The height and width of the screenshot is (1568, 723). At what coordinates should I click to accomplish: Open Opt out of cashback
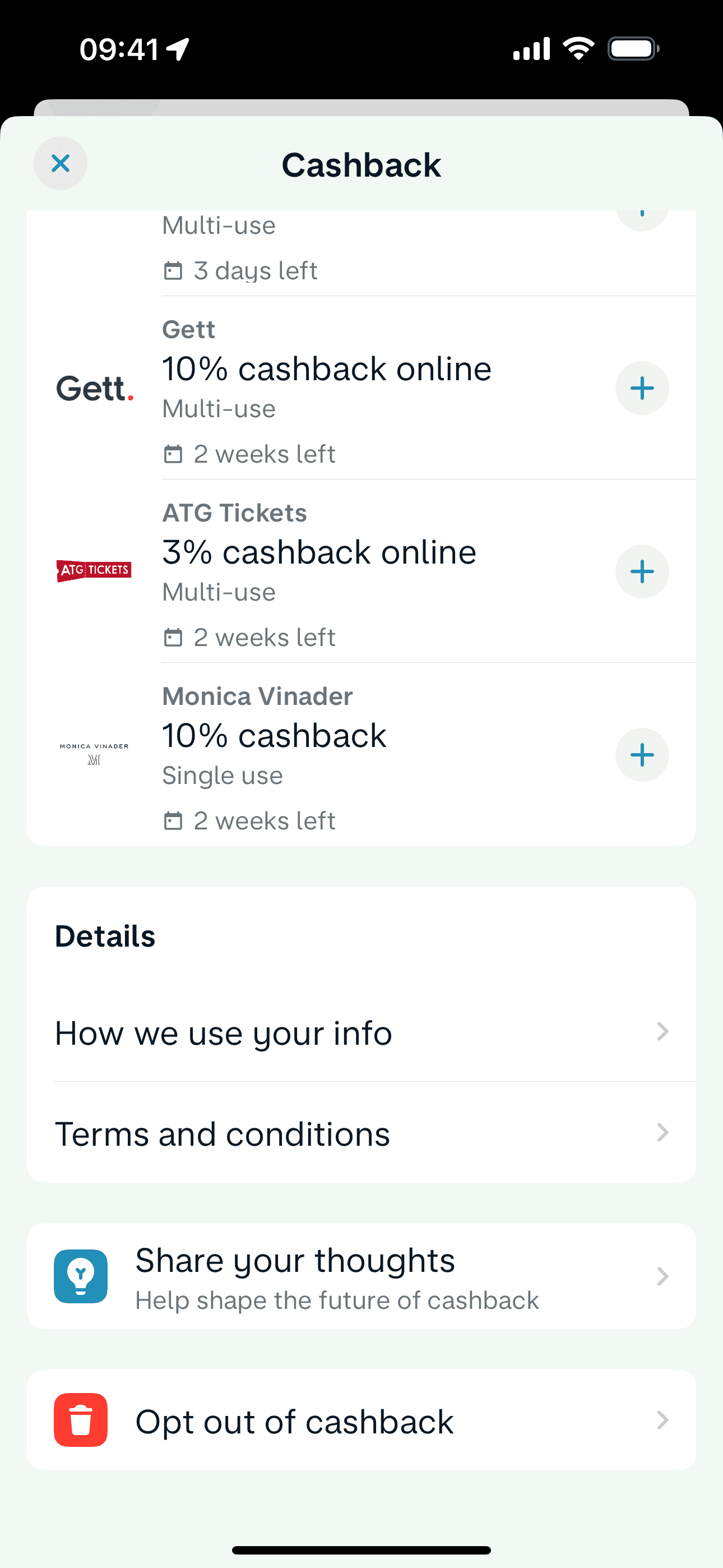point(361,1420)
